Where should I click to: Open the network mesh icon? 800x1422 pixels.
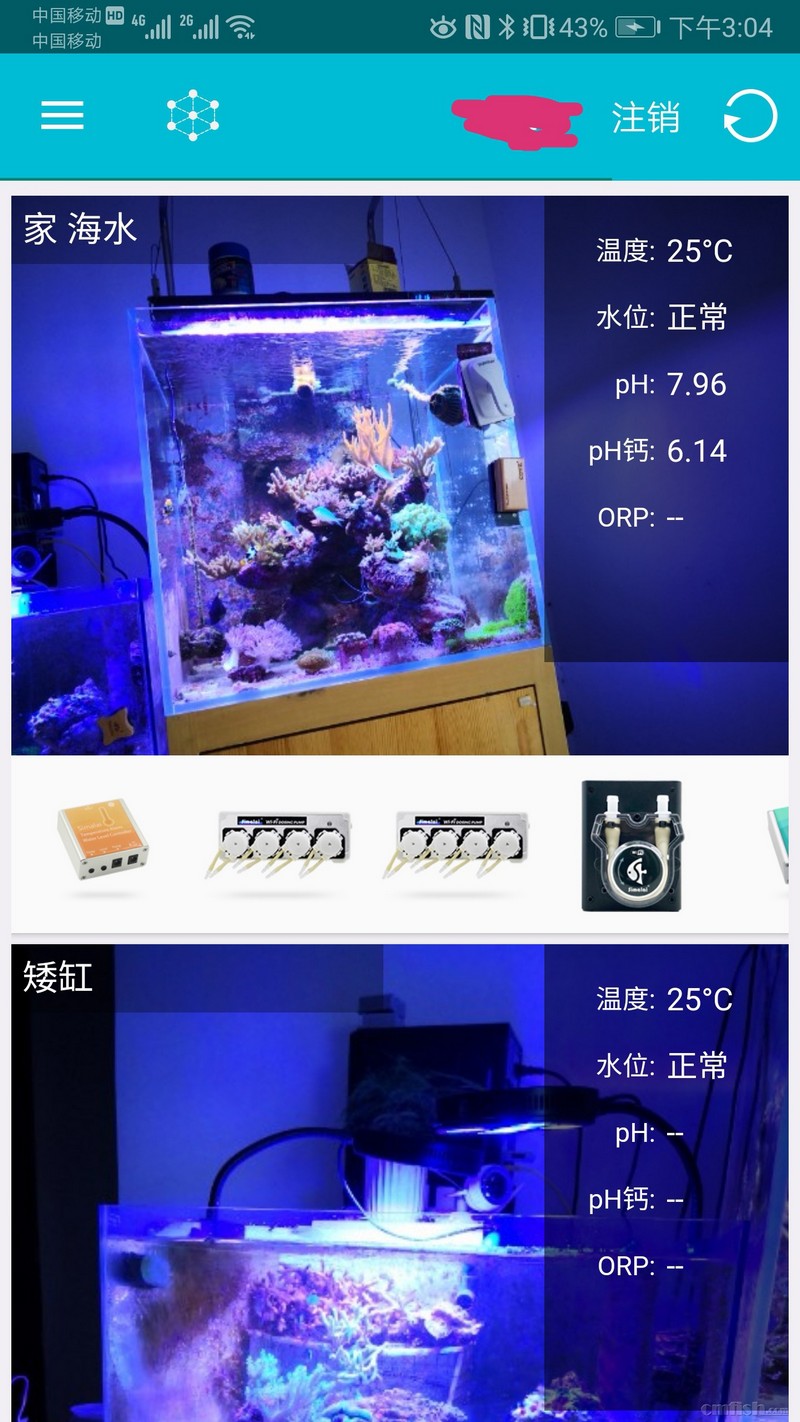tap(192, 116)
